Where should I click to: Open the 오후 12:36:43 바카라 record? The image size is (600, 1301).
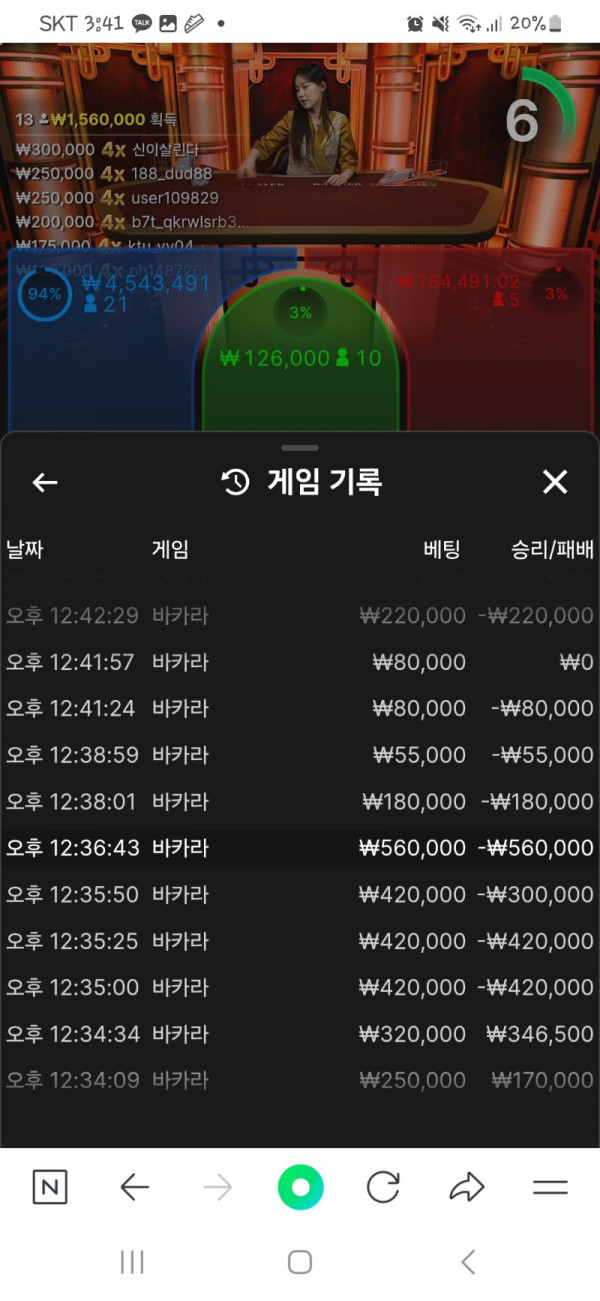(x=300, y=848)
